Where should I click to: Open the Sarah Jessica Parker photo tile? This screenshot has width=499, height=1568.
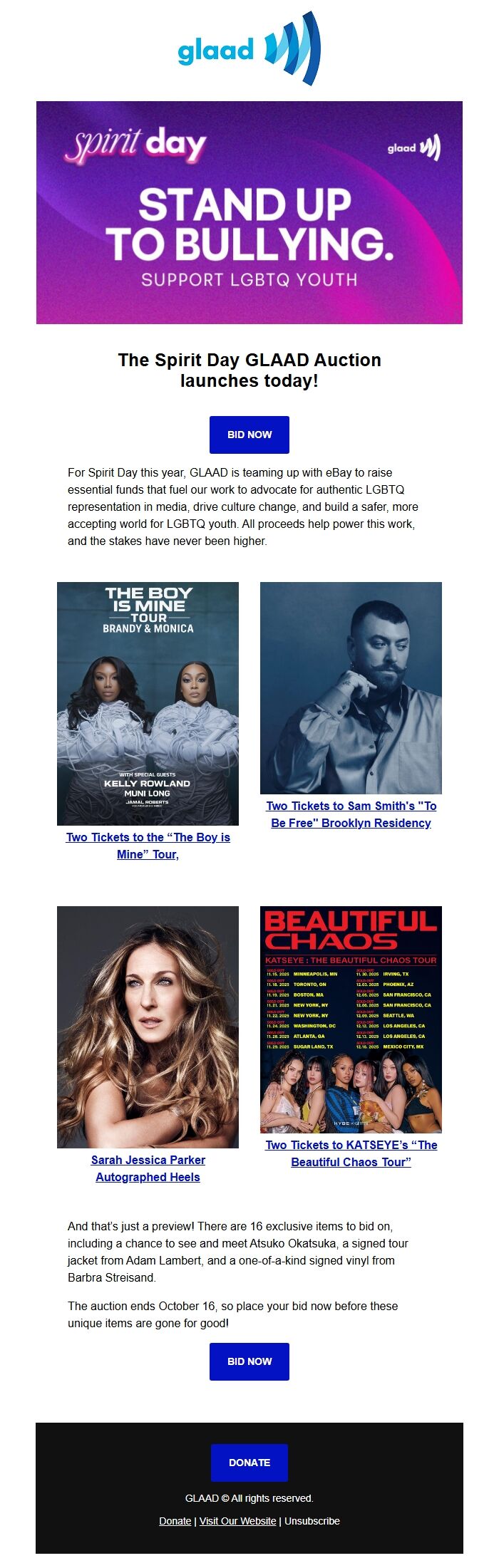(x=148, y=1027)
